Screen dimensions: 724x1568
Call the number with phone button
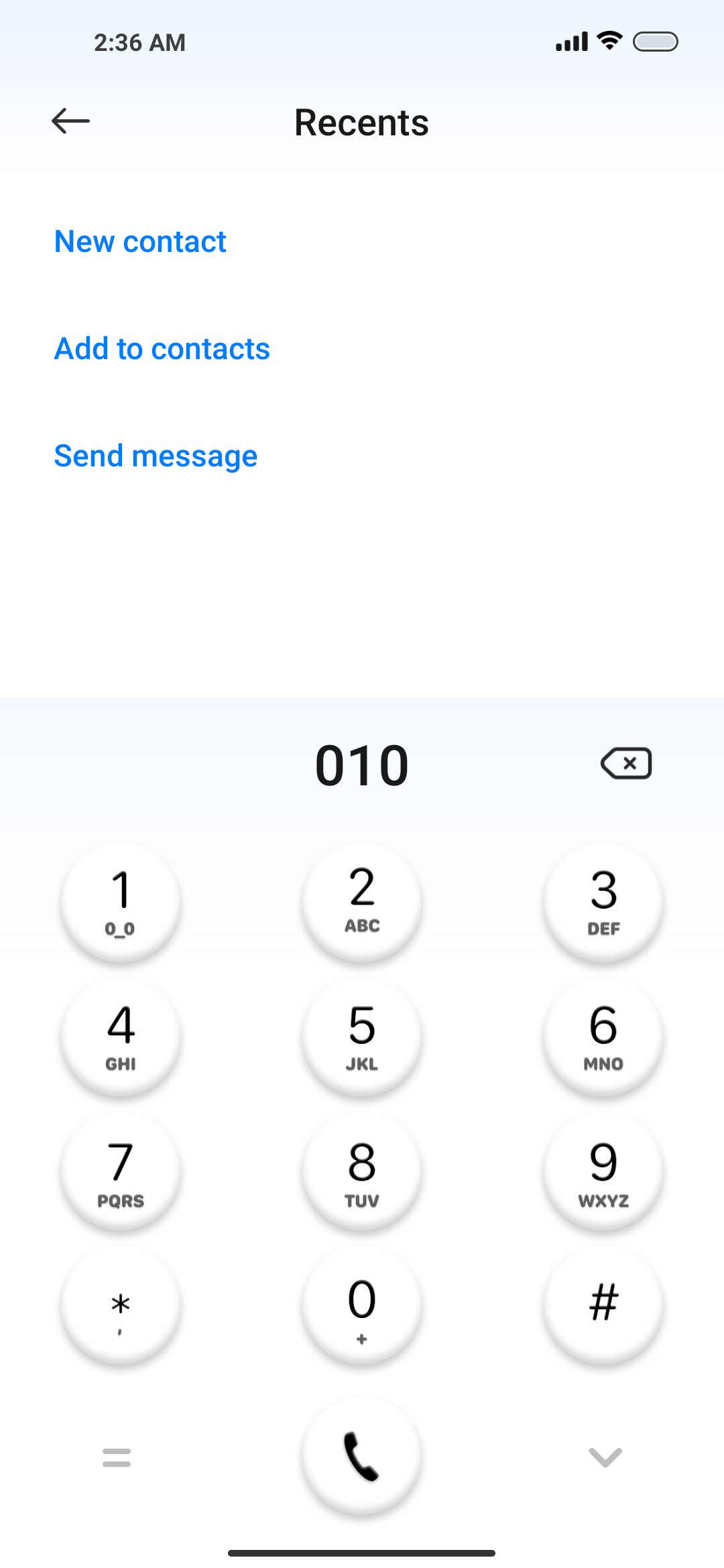click(x=362, y=1455)
